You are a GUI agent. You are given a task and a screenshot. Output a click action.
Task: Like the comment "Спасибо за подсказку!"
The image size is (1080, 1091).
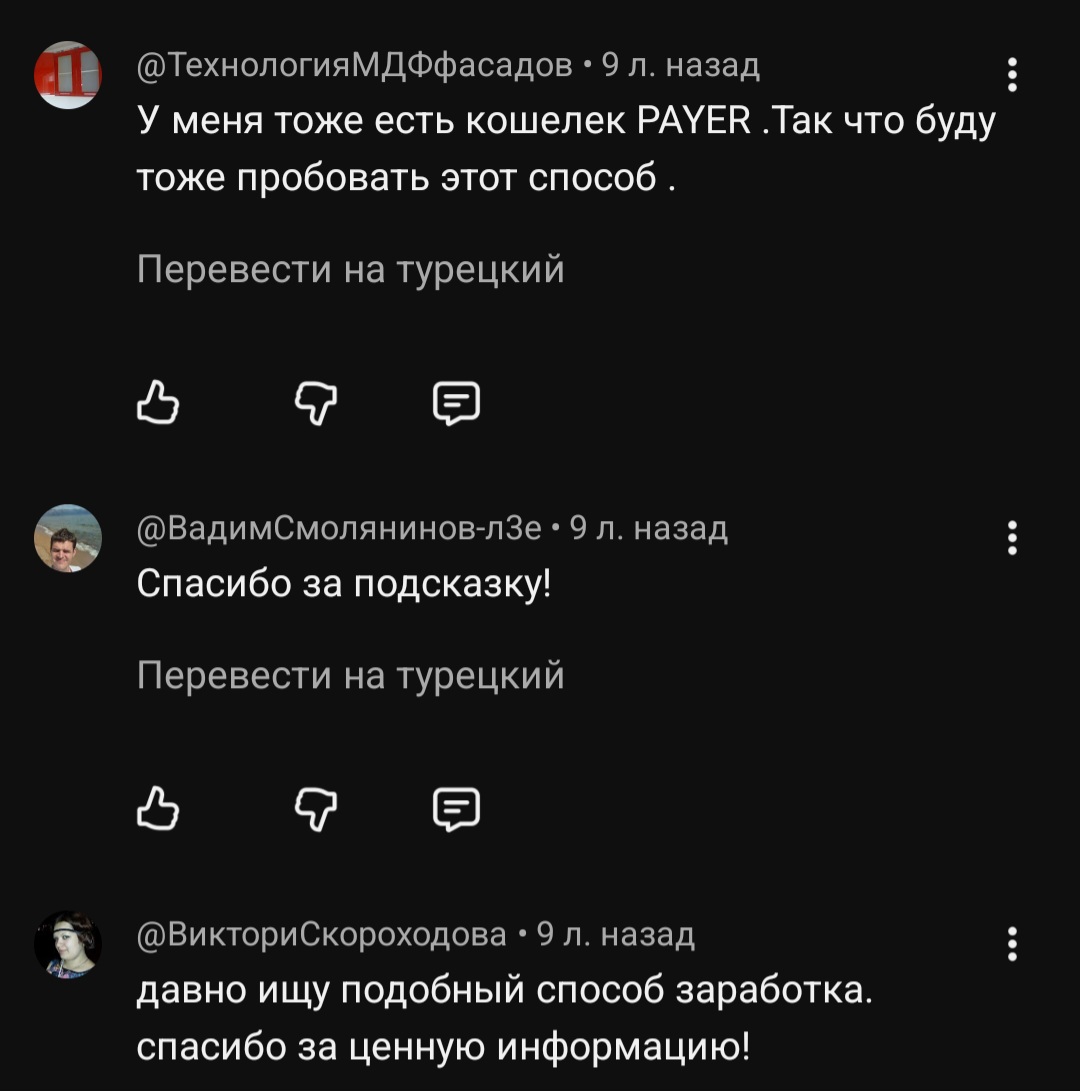coord(157,809)
